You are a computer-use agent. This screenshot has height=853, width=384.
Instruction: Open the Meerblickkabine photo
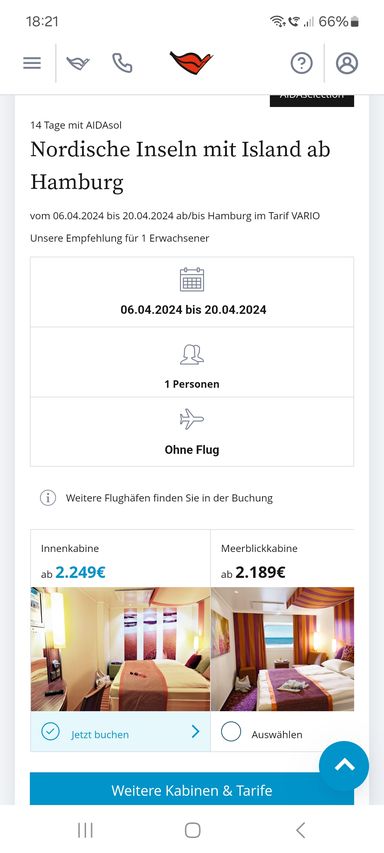pos(283,649)
